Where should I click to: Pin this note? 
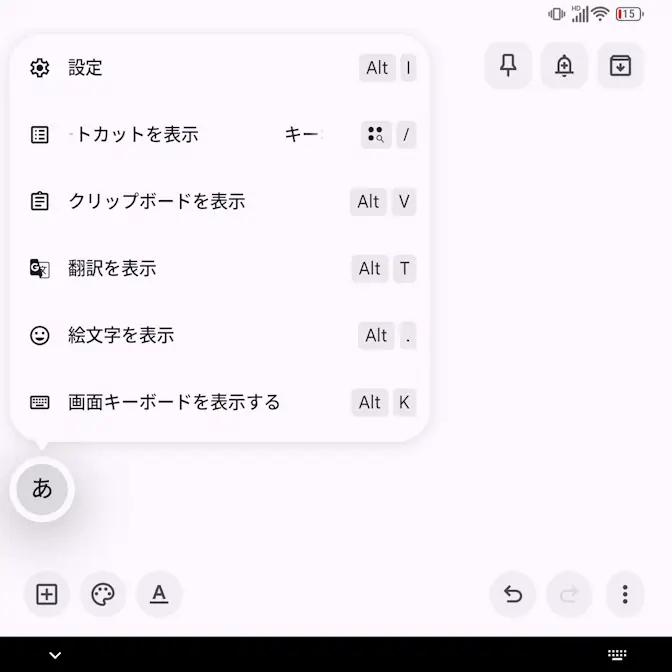(508, 66)
